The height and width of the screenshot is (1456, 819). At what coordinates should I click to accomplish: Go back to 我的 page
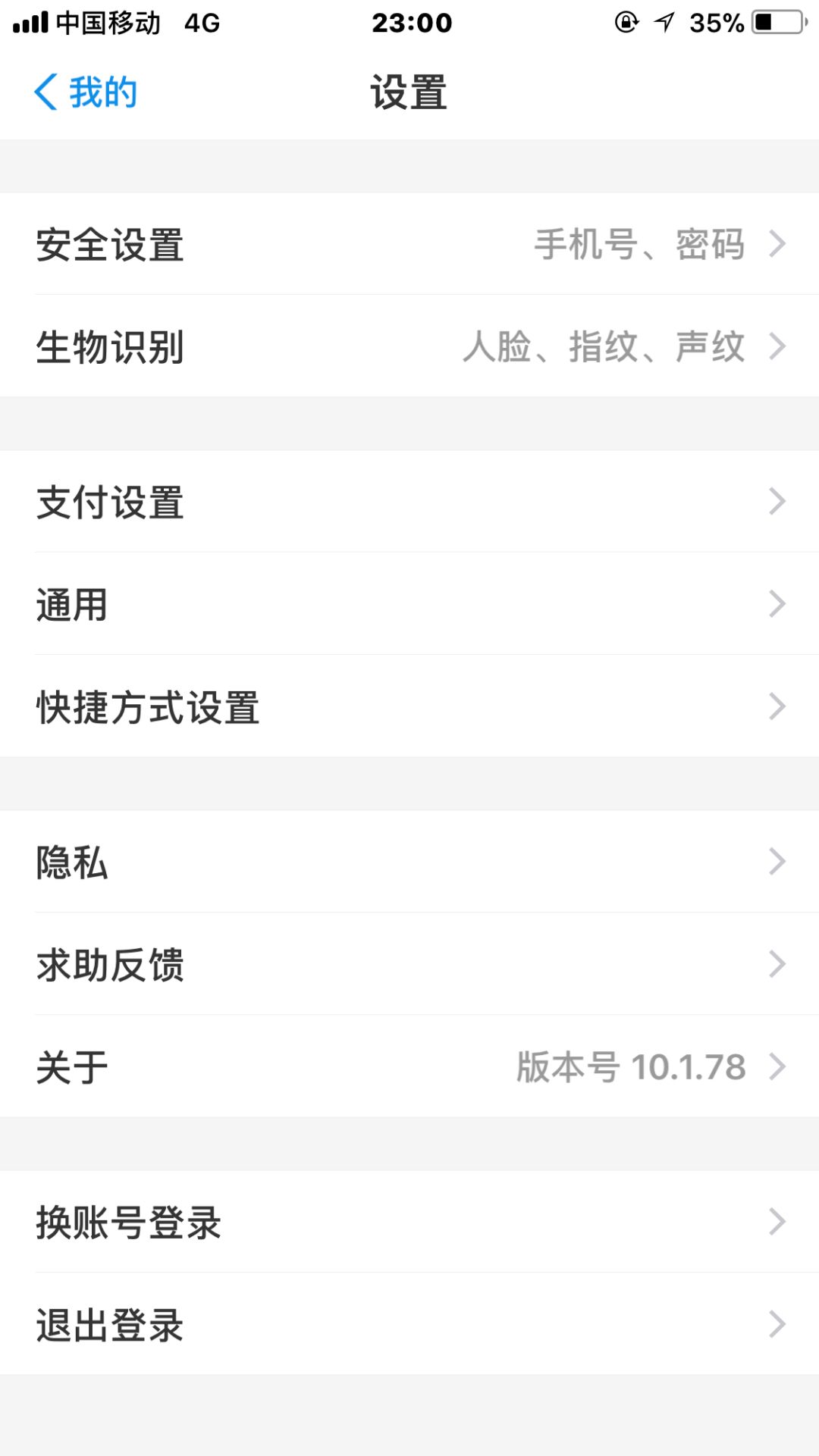[86, 92]
